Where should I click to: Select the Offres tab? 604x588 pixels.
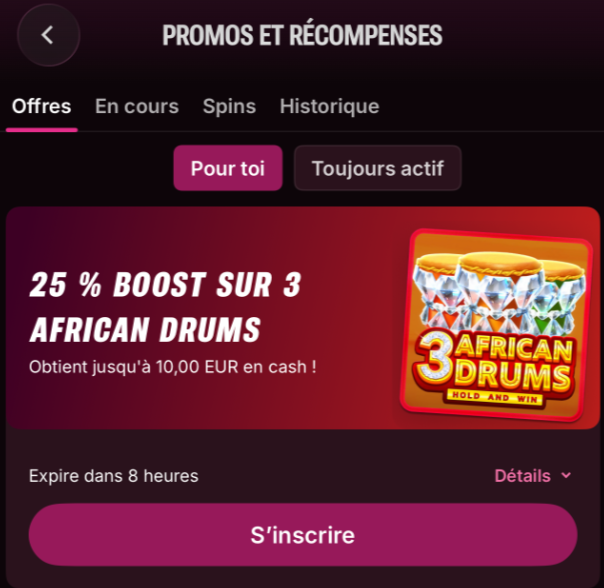point(41,106)
